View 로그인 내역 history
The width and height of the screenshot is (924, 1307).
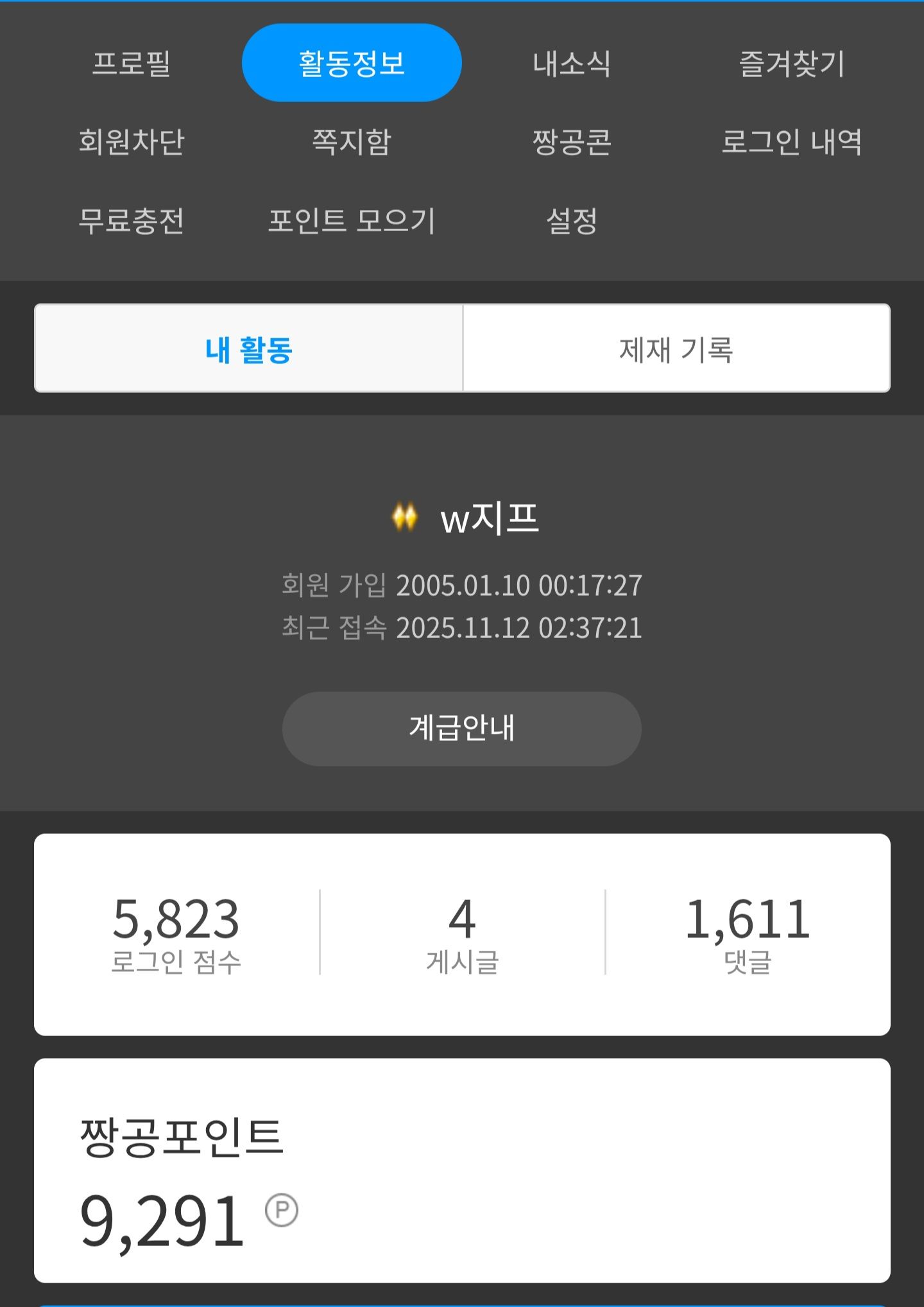tap(792, 142)
